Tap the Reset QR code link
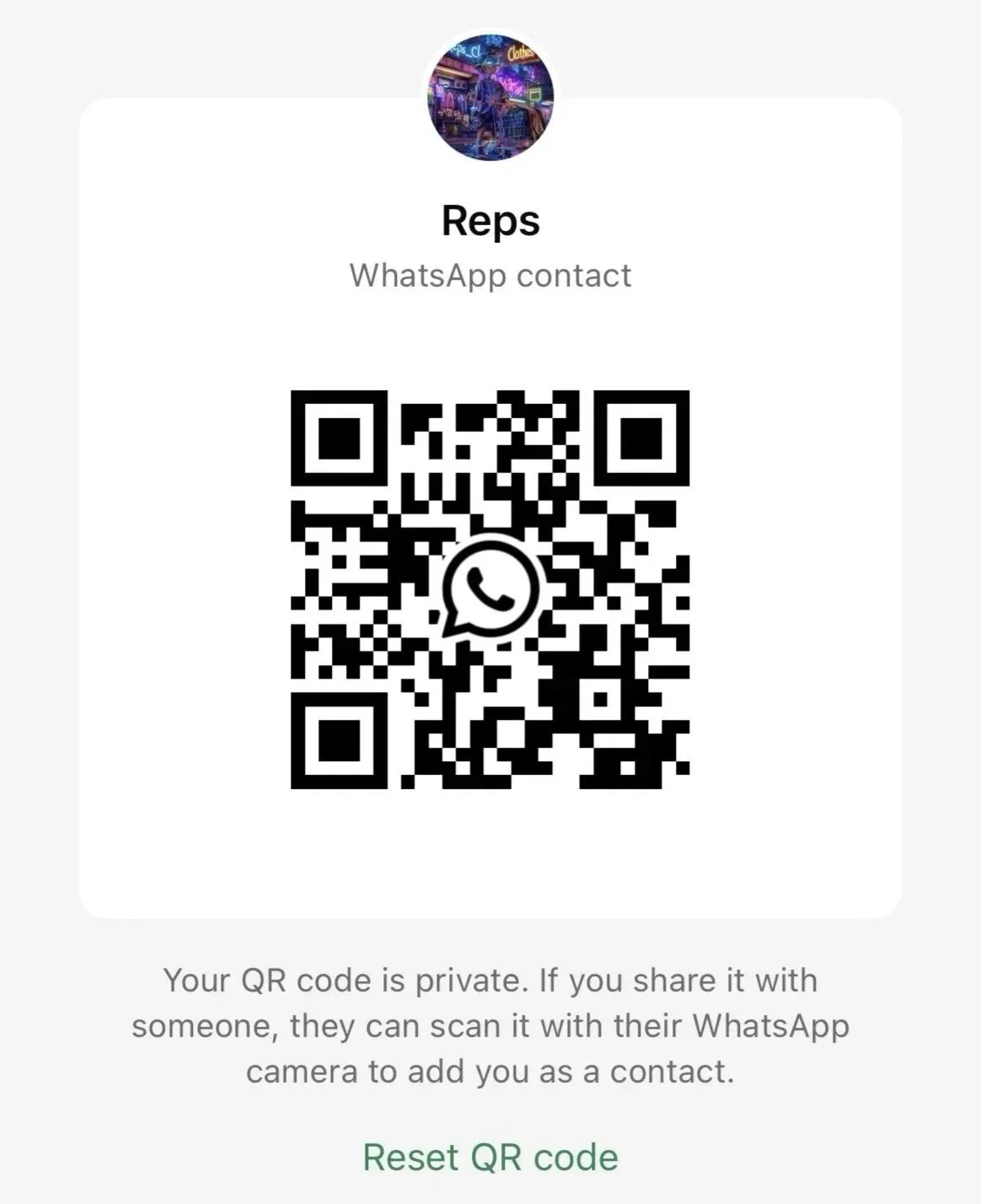Screen dimensions: 981x1204 pos(490,1157)
